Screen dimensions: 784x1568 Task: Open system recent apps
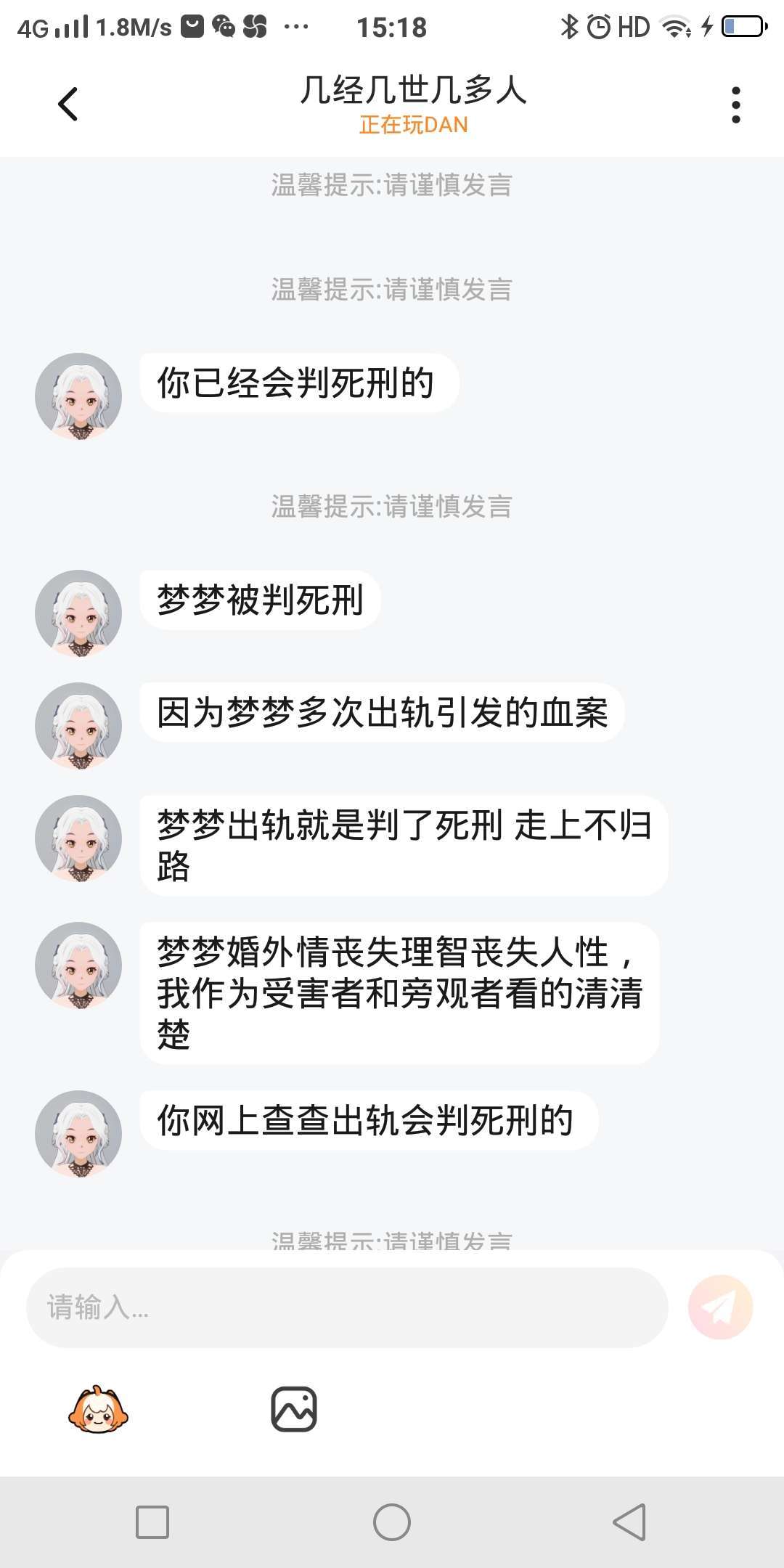152,1522
